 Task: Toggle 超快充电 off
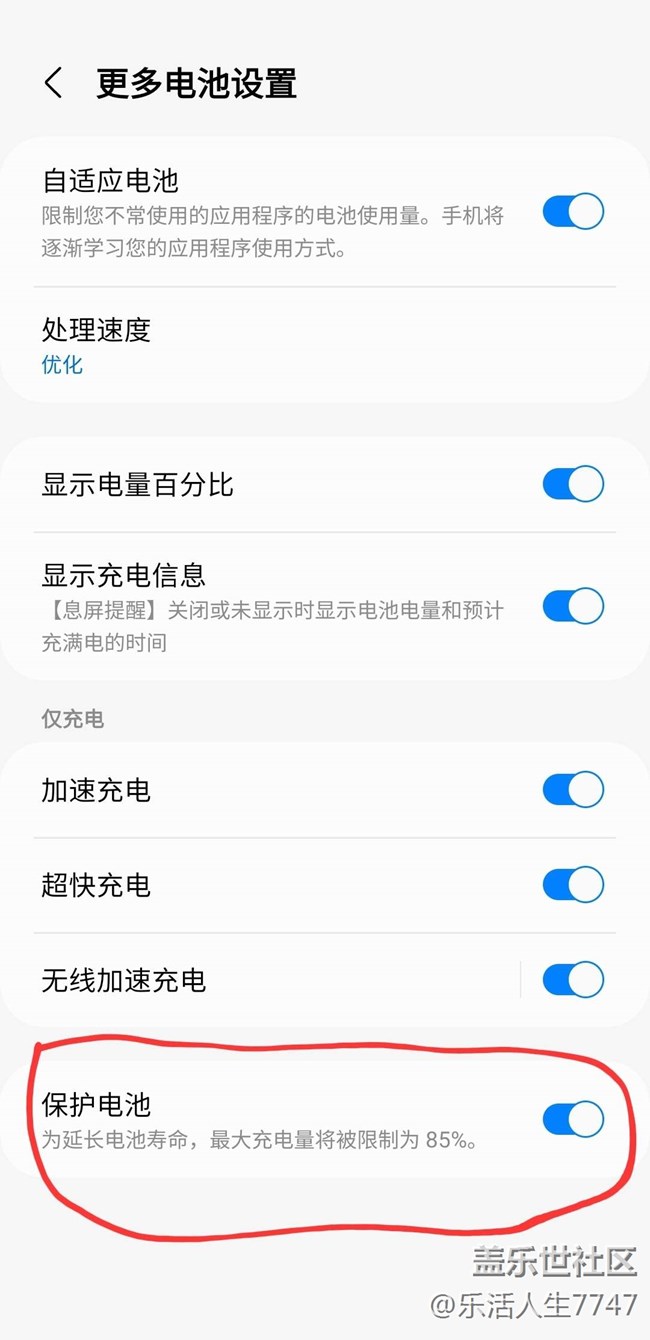point(573,885)
